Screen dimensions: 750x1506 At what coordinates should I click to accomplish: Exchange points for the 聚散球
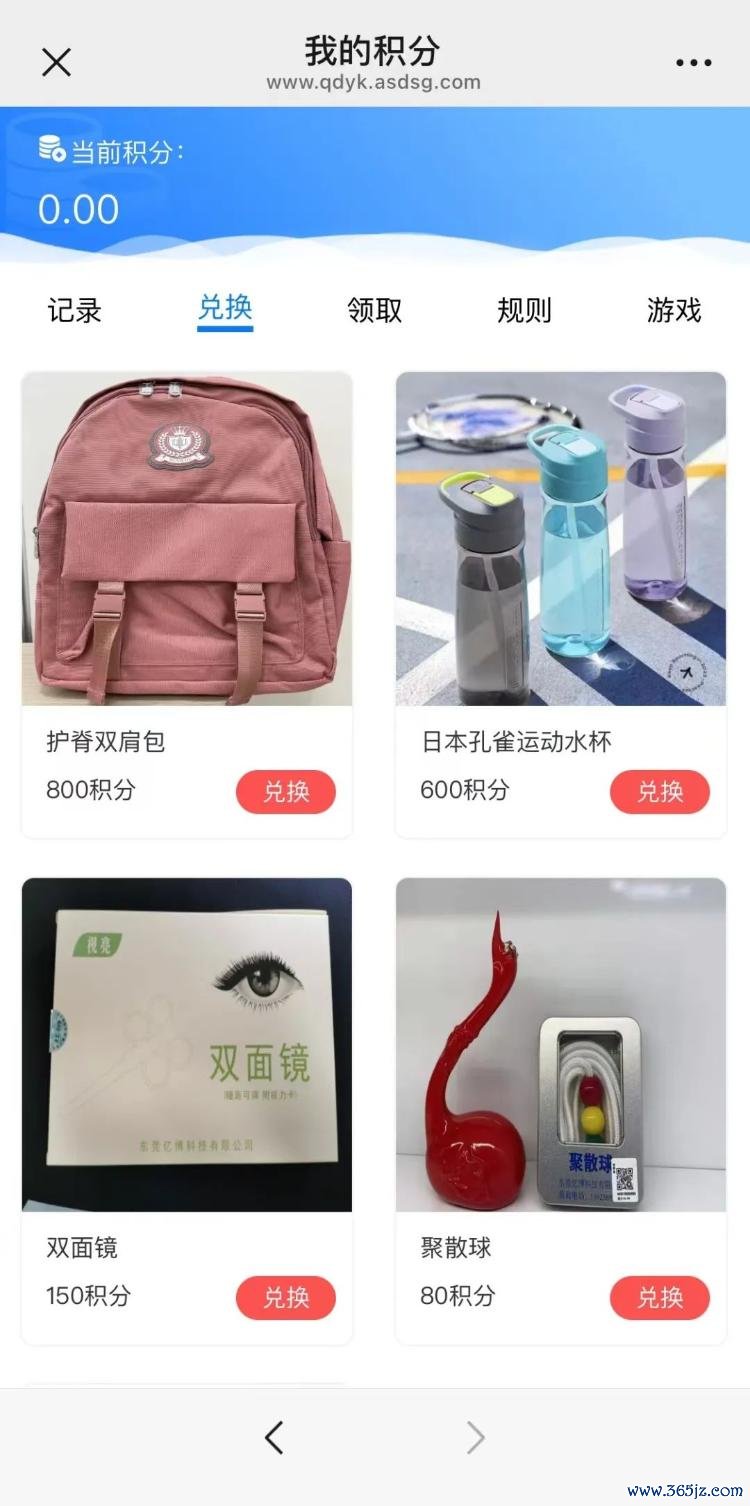point(660,1298)
